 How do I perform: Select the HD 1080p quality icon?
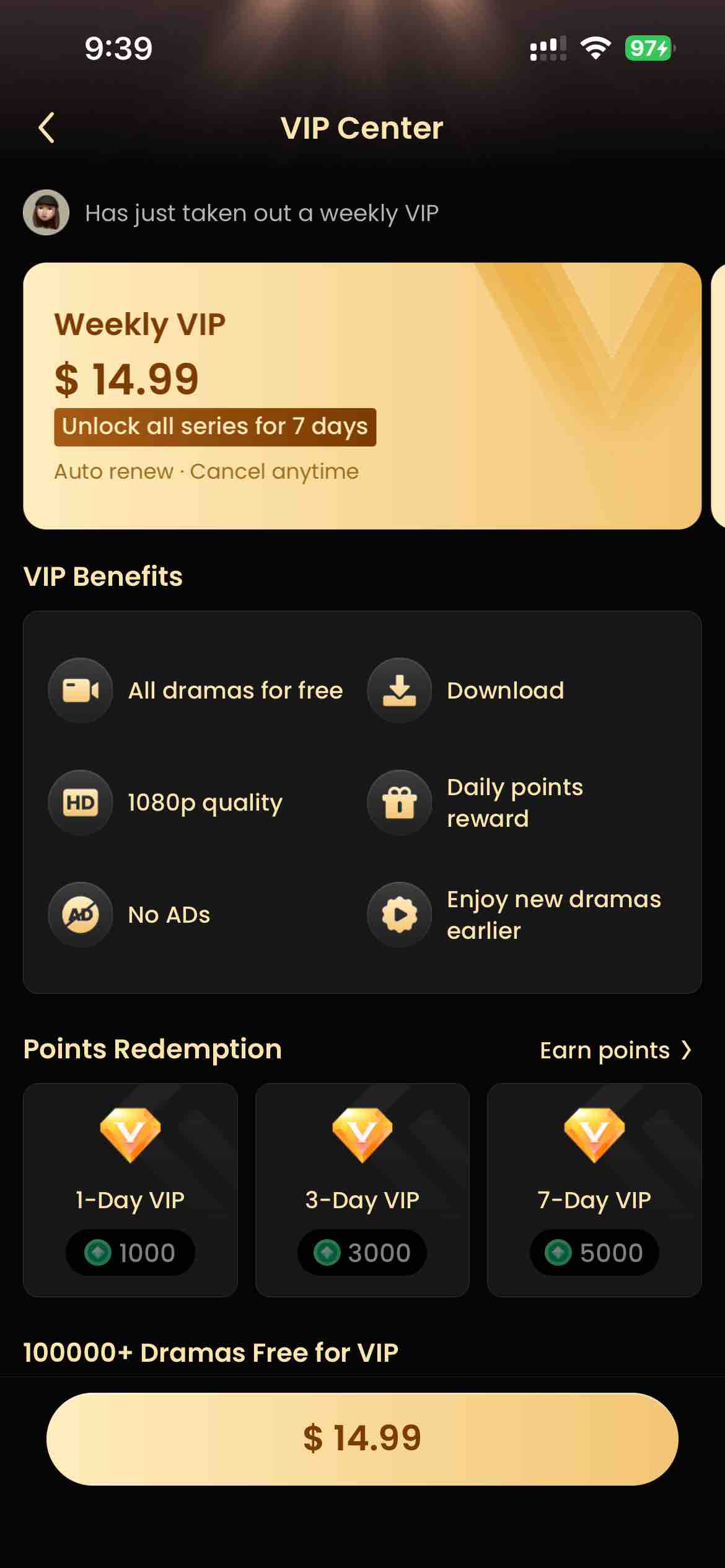[x=80, y=802]
